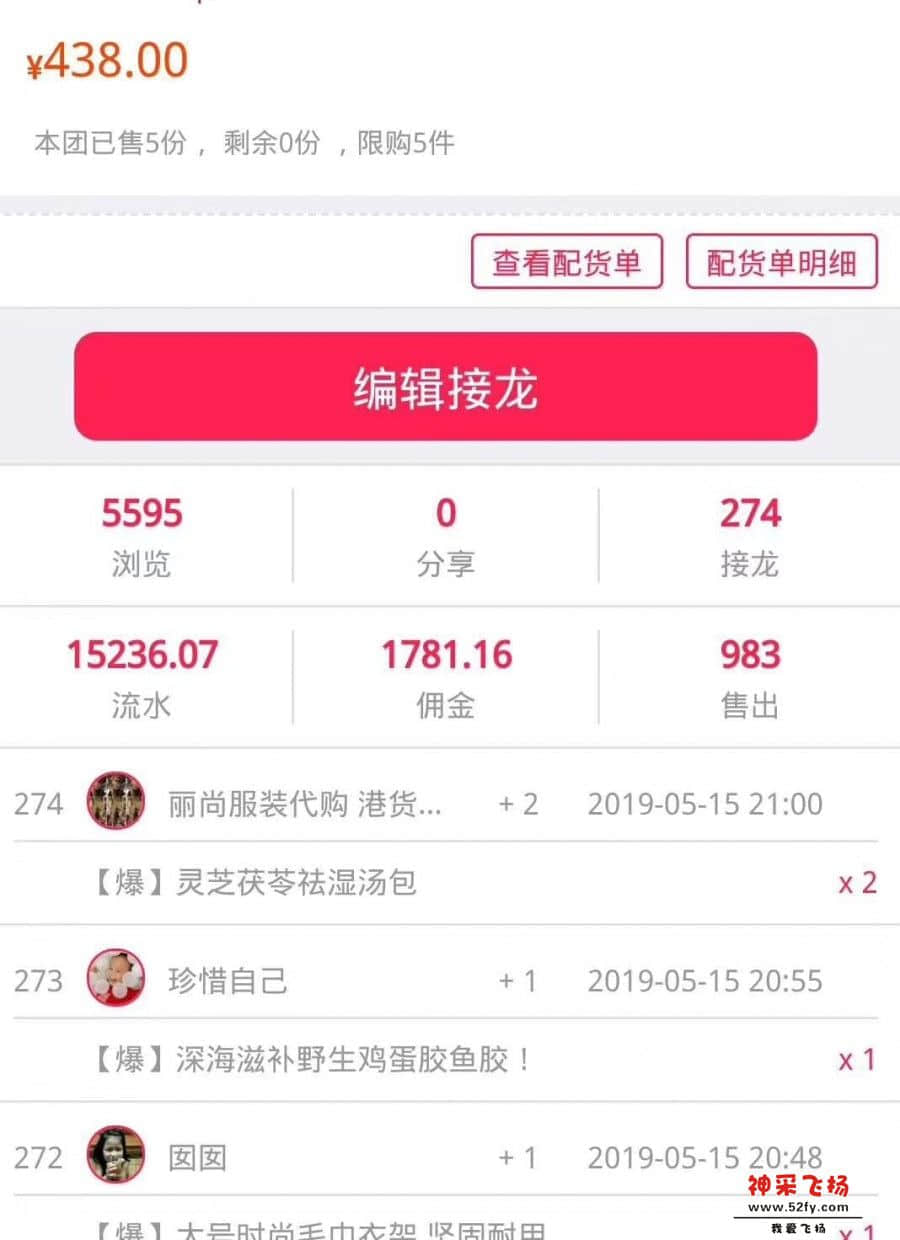Open order 272 from 囡囡
Image resolution: width=900 pixels, height=1240 pixels.
pyautogui.click(x=198, y=1157)
